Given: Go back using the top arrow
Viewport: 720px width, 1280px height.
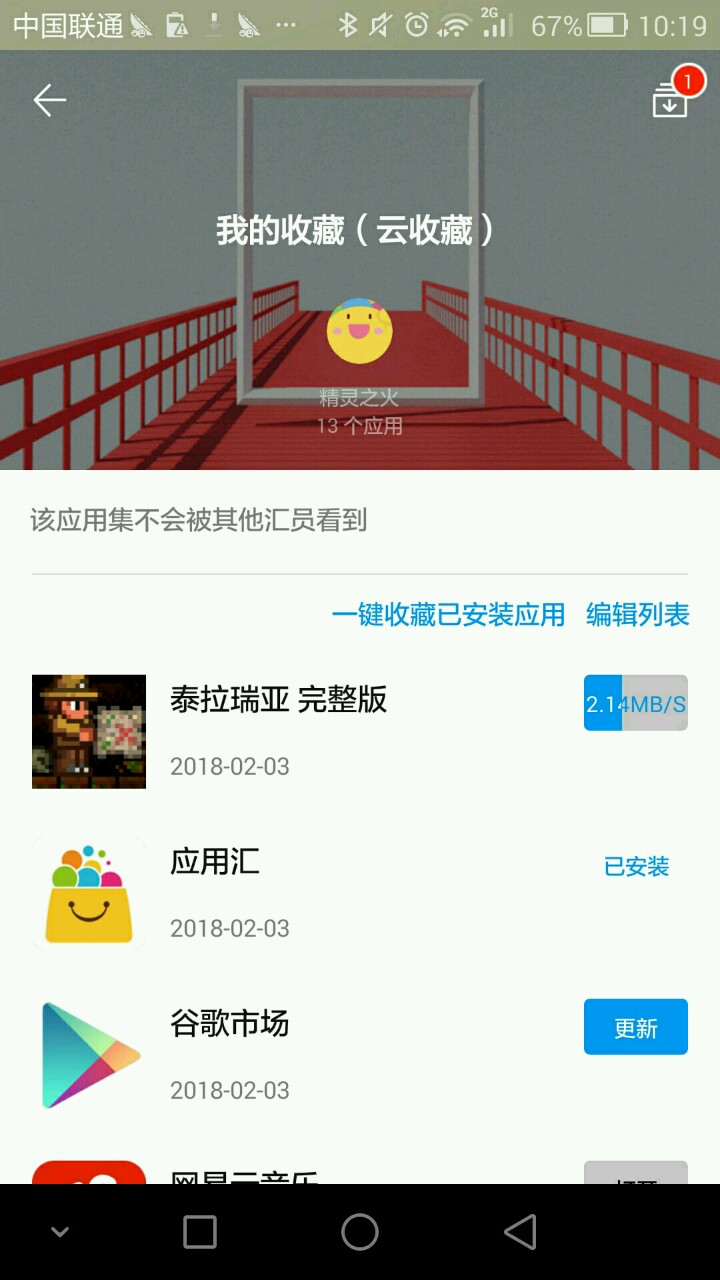Looking at the screenshot, I should [49, 100].
